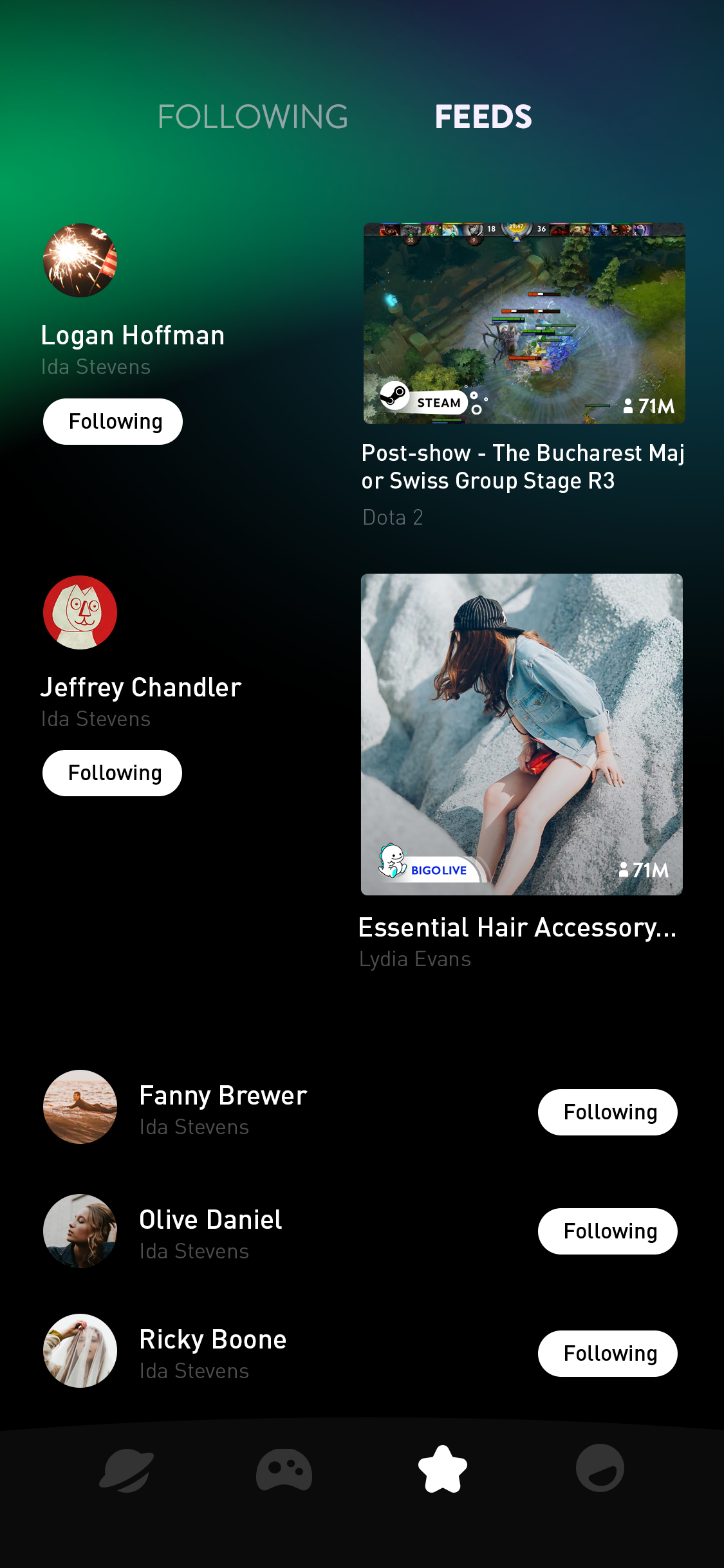The width and height of the screenshot is (724, 1568).
Task: Open the round face profile tab
Action: click(600, 1468)
